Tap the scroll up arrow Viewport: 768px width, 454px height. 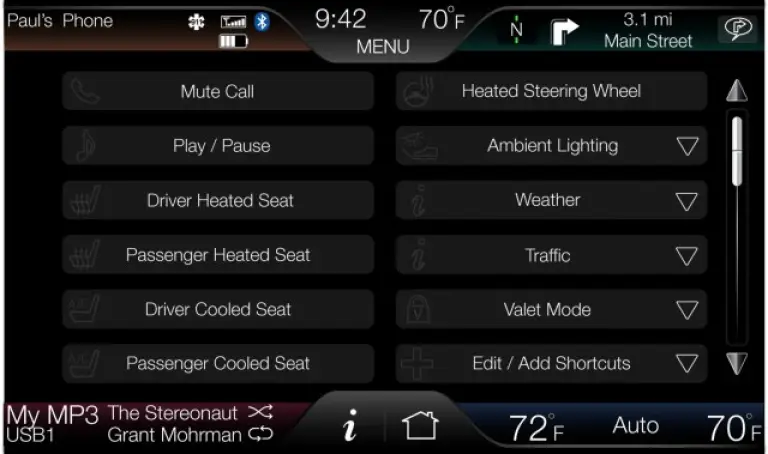coord(737,91)
